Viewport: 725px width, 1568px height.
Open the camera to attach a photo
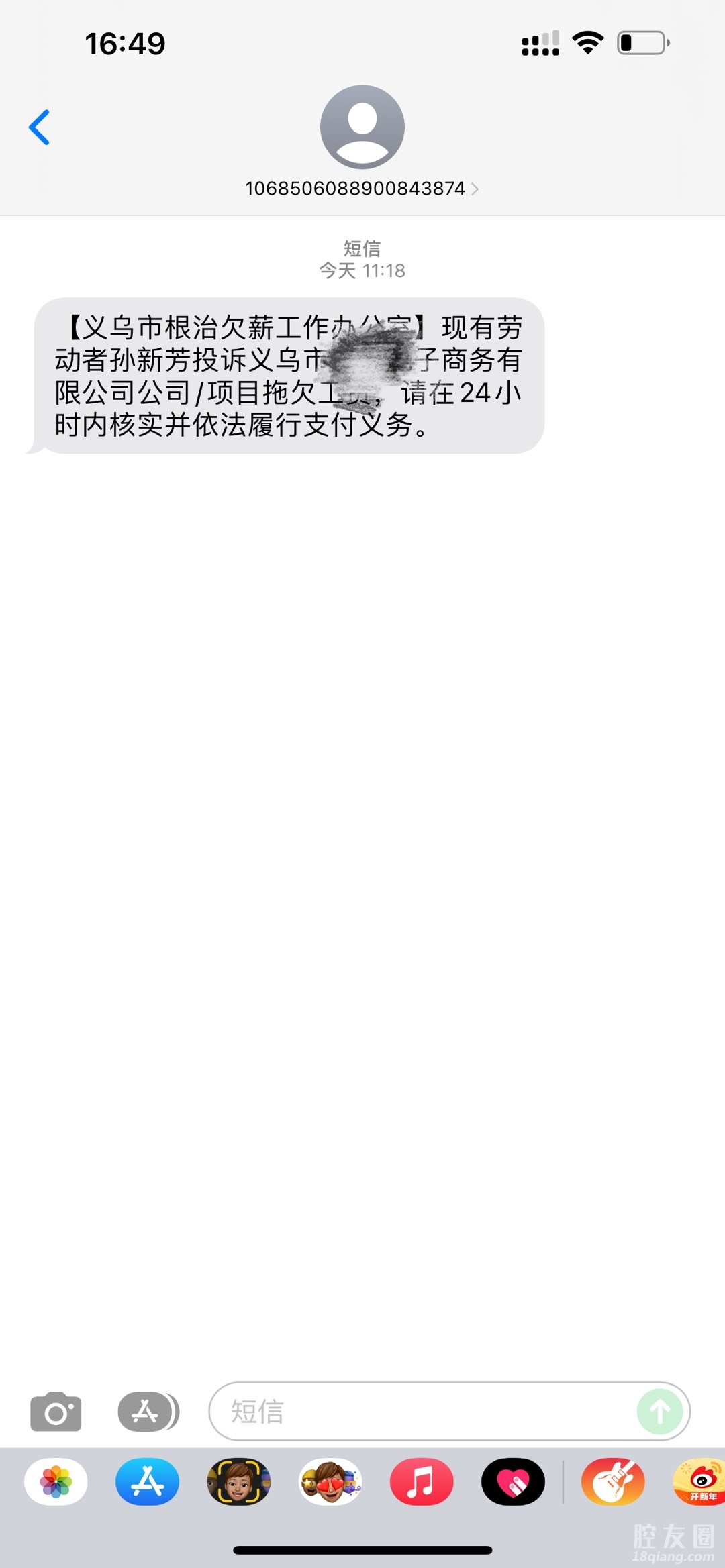pyautogui.click(x=56, y=1412)
